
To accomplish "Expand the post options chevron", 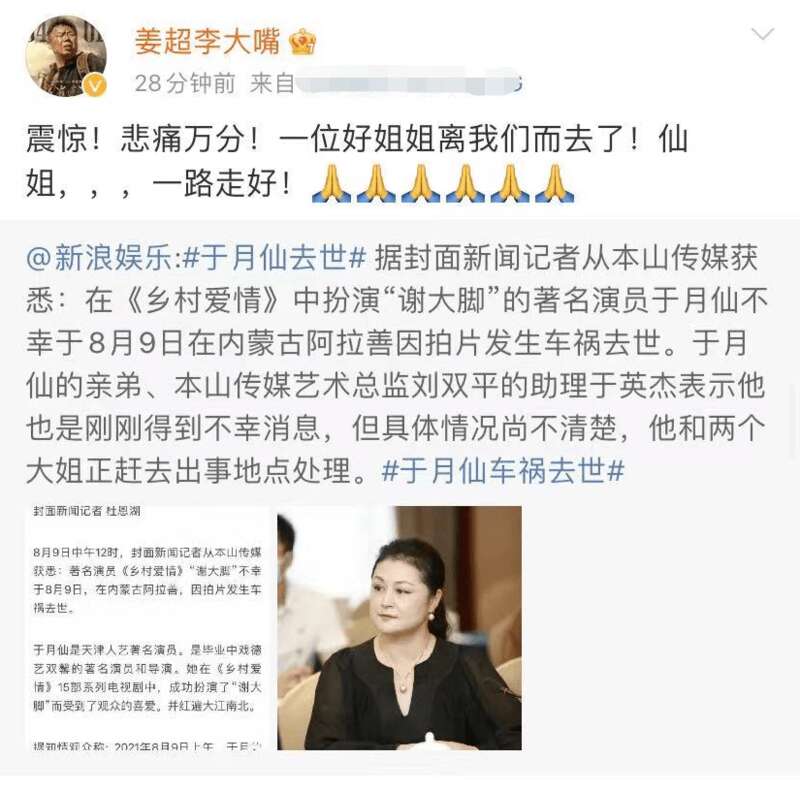I will 763,35.
